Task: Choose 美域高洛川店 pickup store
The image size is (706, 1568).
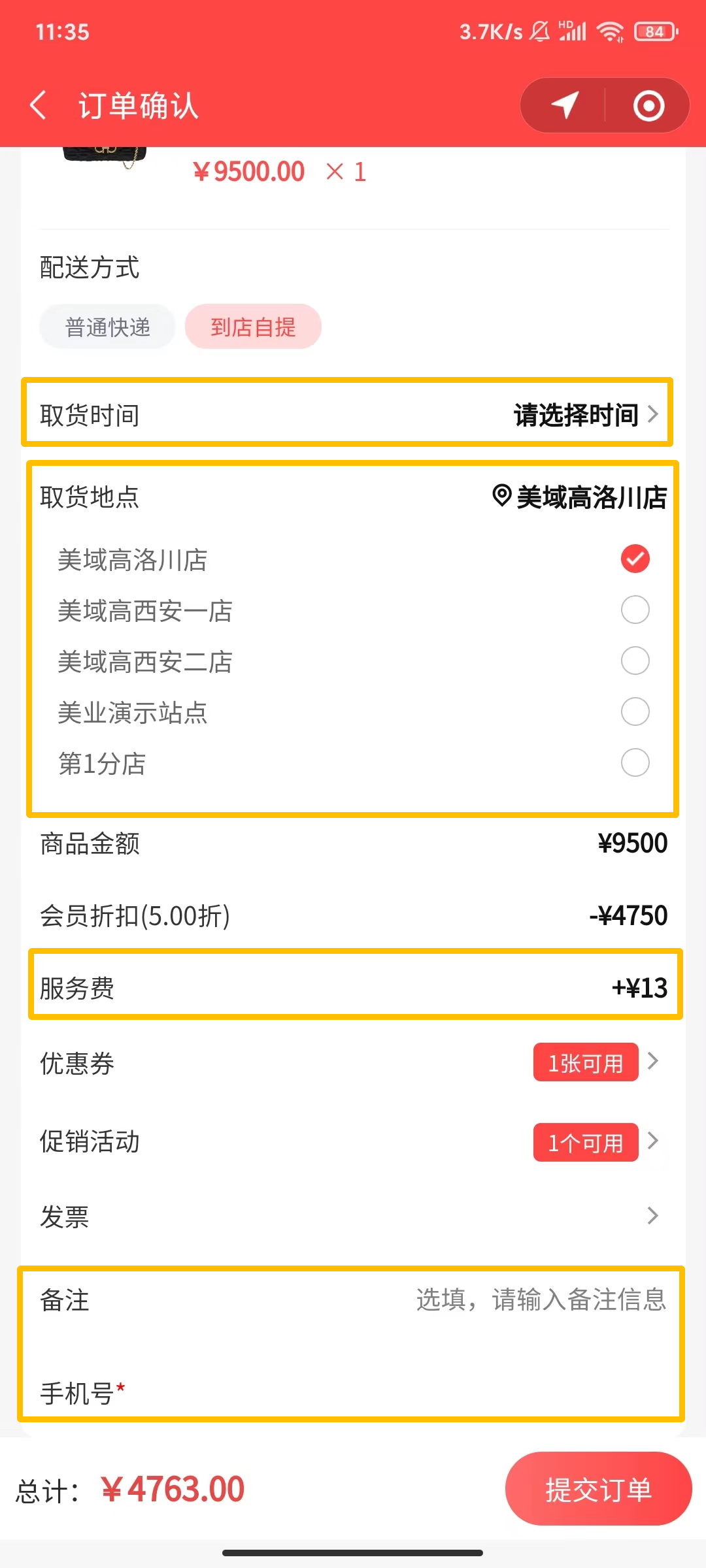Action: point(635,559)
